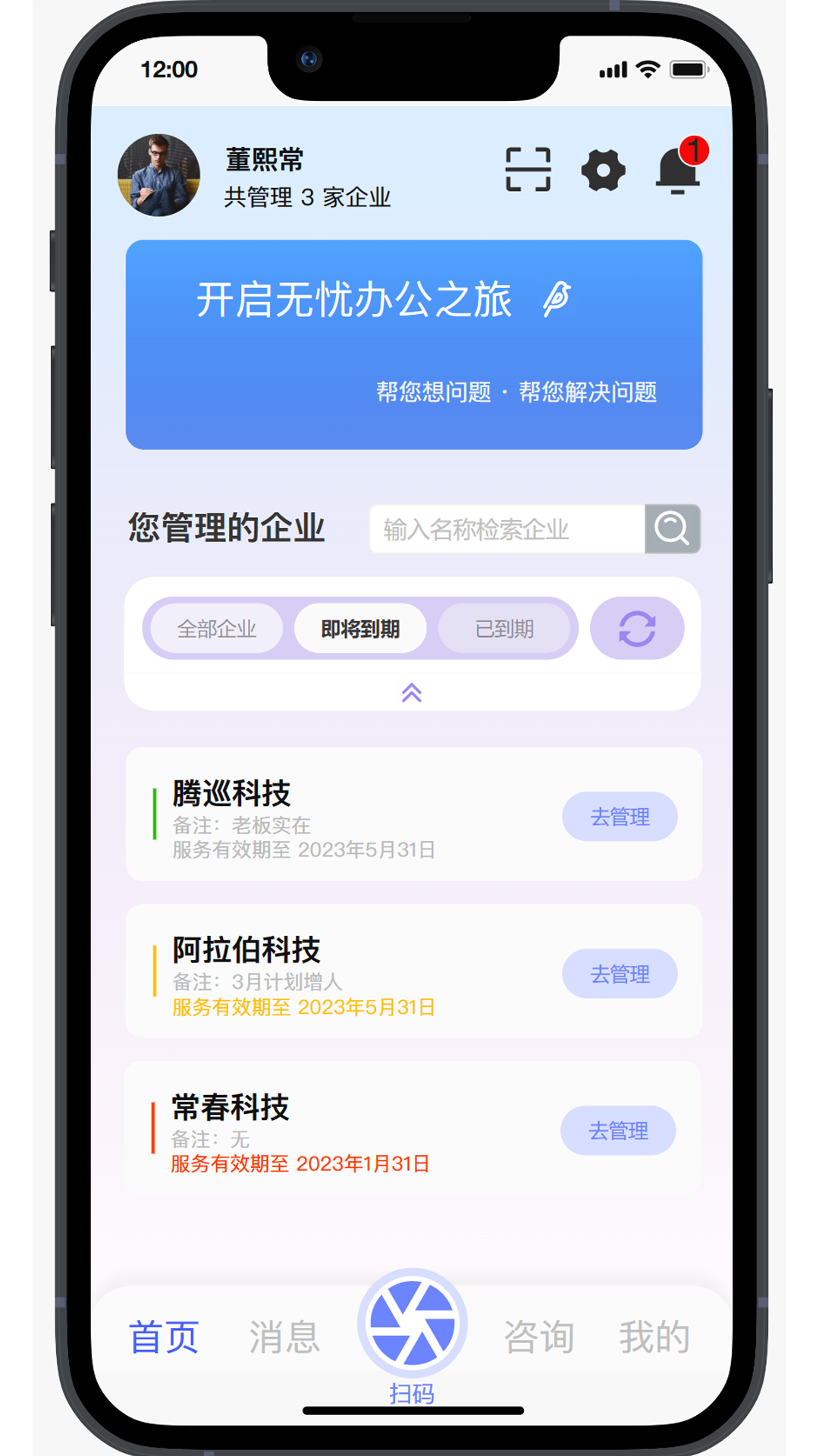Switch to 已到期 filter
This screenshot has height=1456, width=819.
[504, 629]
